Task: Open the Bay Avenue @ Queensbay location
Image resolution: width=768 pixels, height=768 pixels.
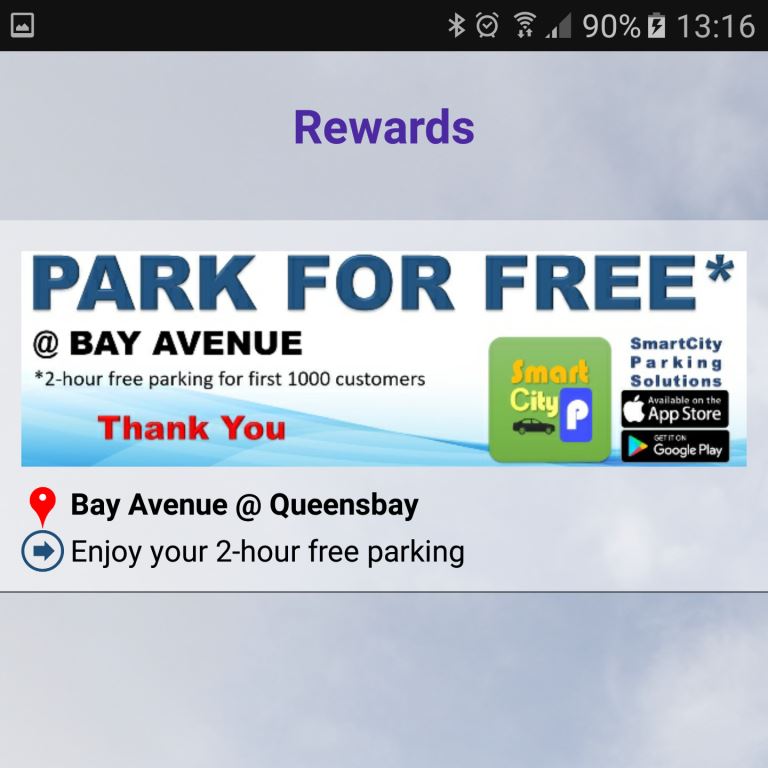Action: (x=244, y=505)
